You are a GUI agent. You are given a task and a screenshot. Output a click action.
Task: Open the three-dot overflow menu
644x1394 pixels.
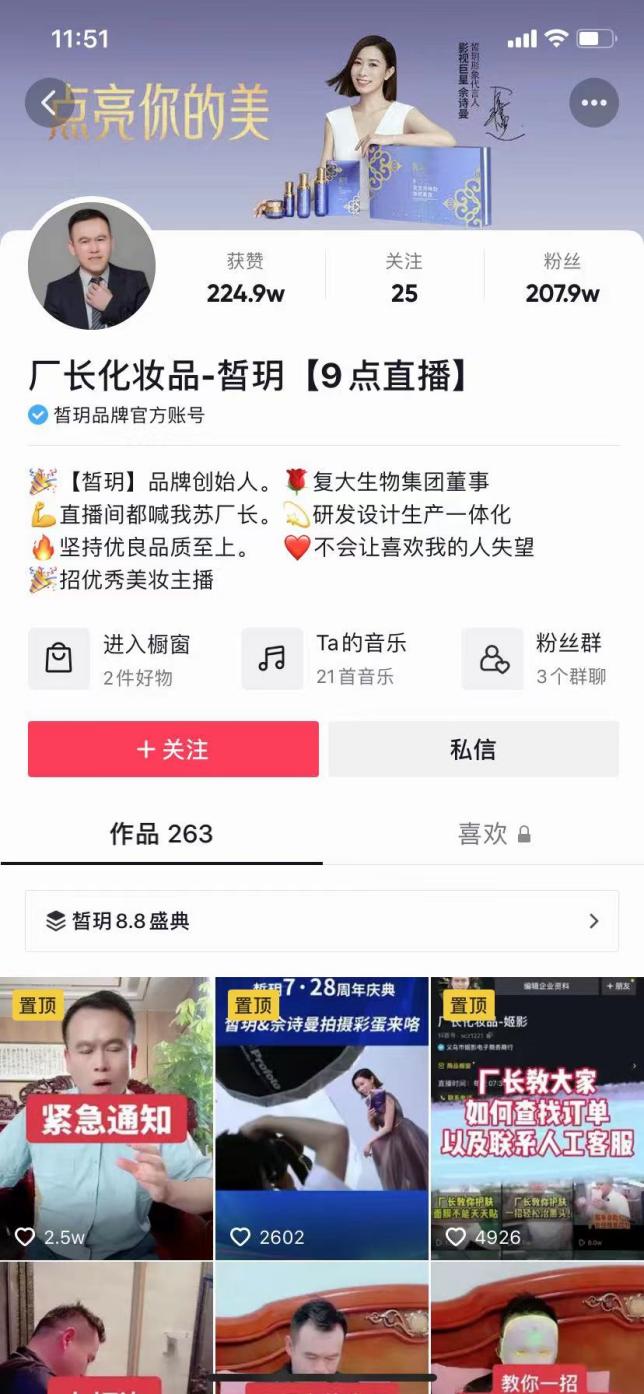pos(594,102)
